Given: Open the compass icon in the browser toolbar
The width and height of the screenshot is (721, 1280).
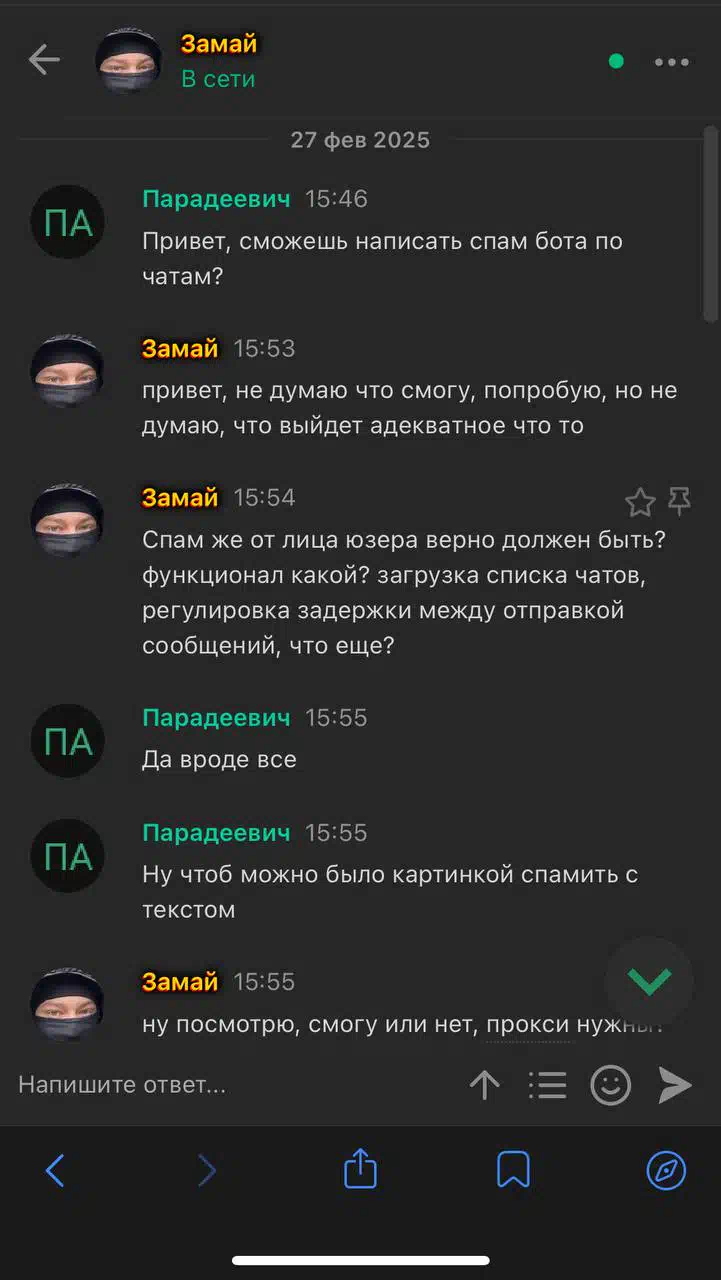Looking at the screenshot, I should [667, 1169].
